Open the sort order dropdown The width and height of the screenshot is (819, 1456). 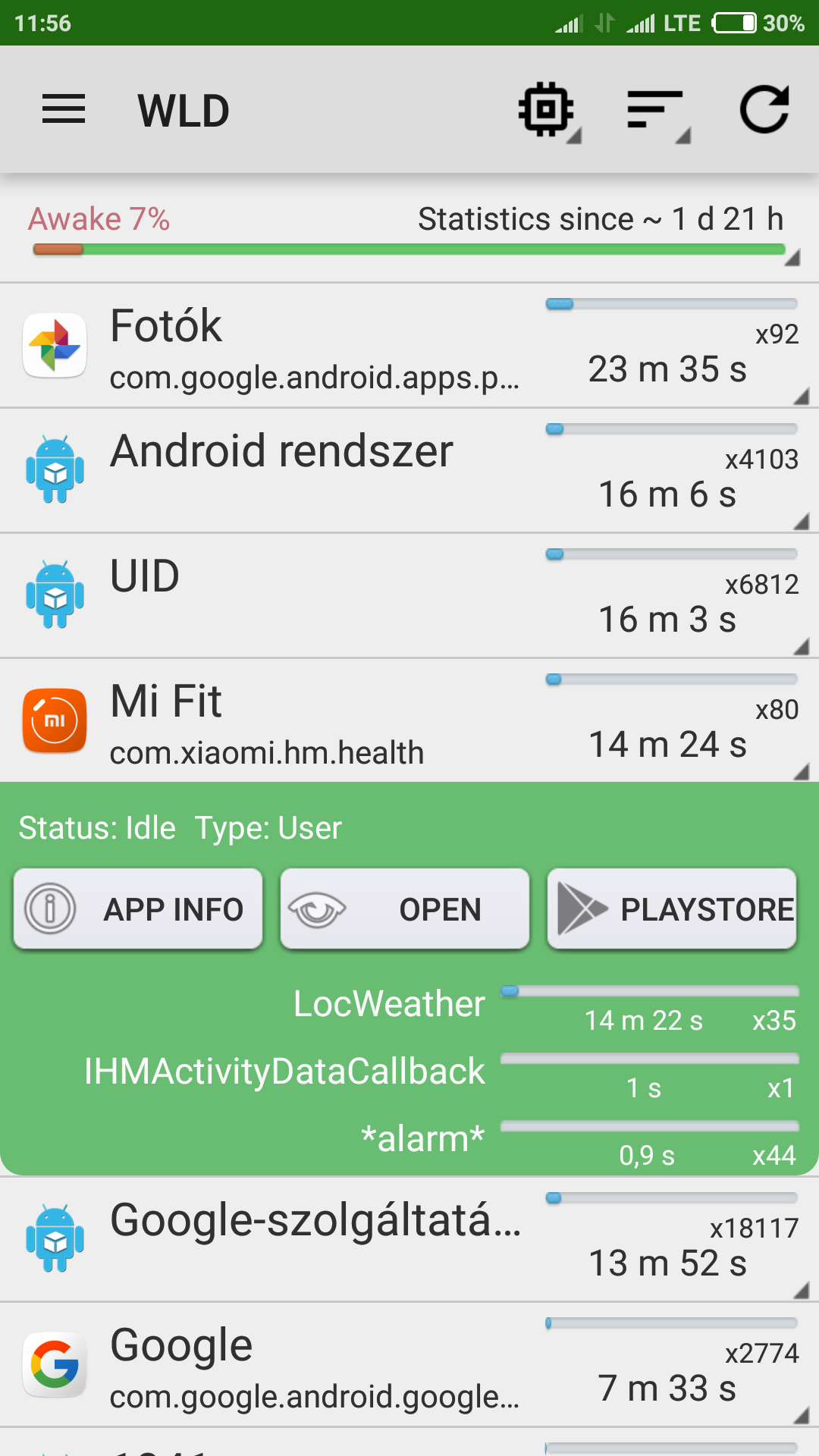[657, 111]
